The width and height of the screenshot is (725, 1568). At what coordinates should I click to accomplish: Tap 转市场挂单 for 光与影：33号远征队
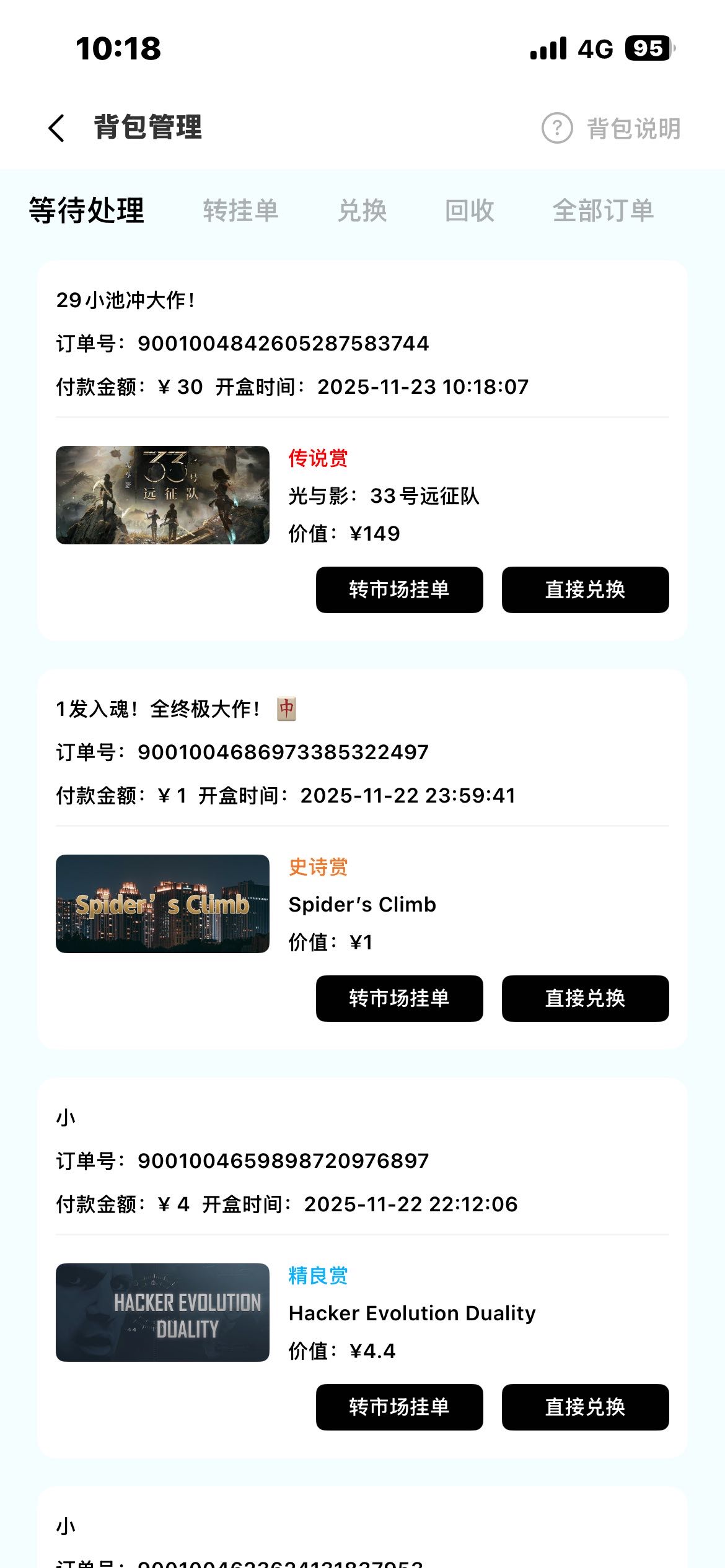[x=399, y=590]
